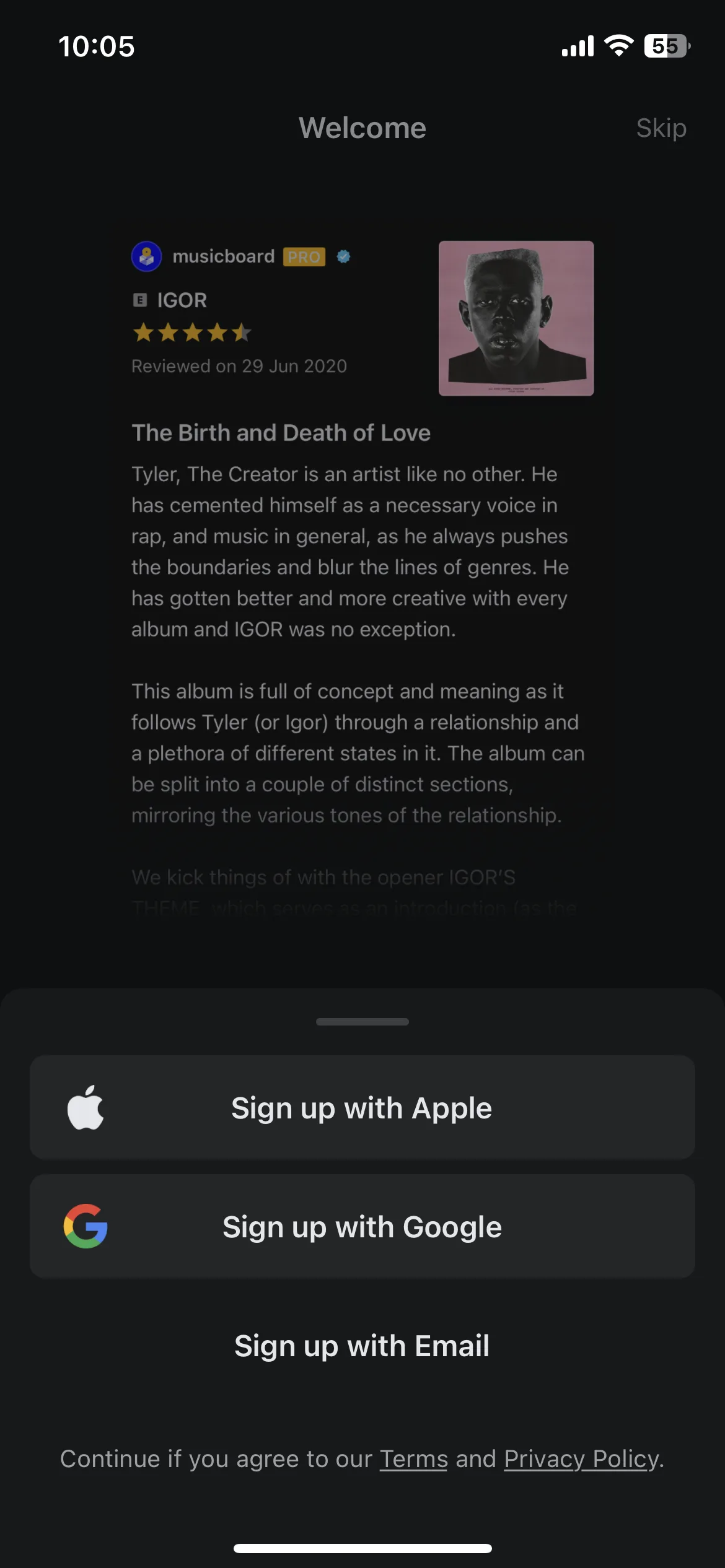This screenshot has width=725, height=1568.
Task: Skip the welcome screen
Action: [x=661, y=128]
